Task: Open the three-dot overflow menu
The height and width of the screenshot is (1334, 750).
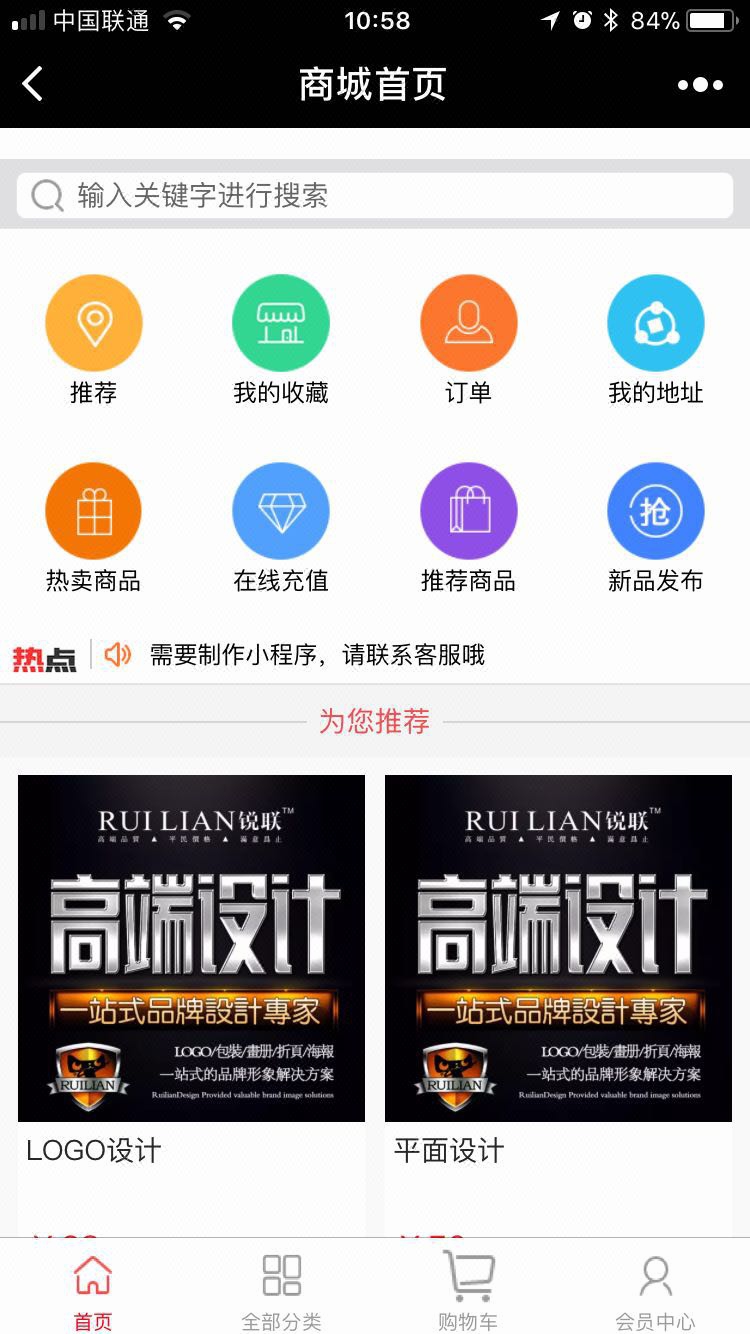Action: pos(700,85)
